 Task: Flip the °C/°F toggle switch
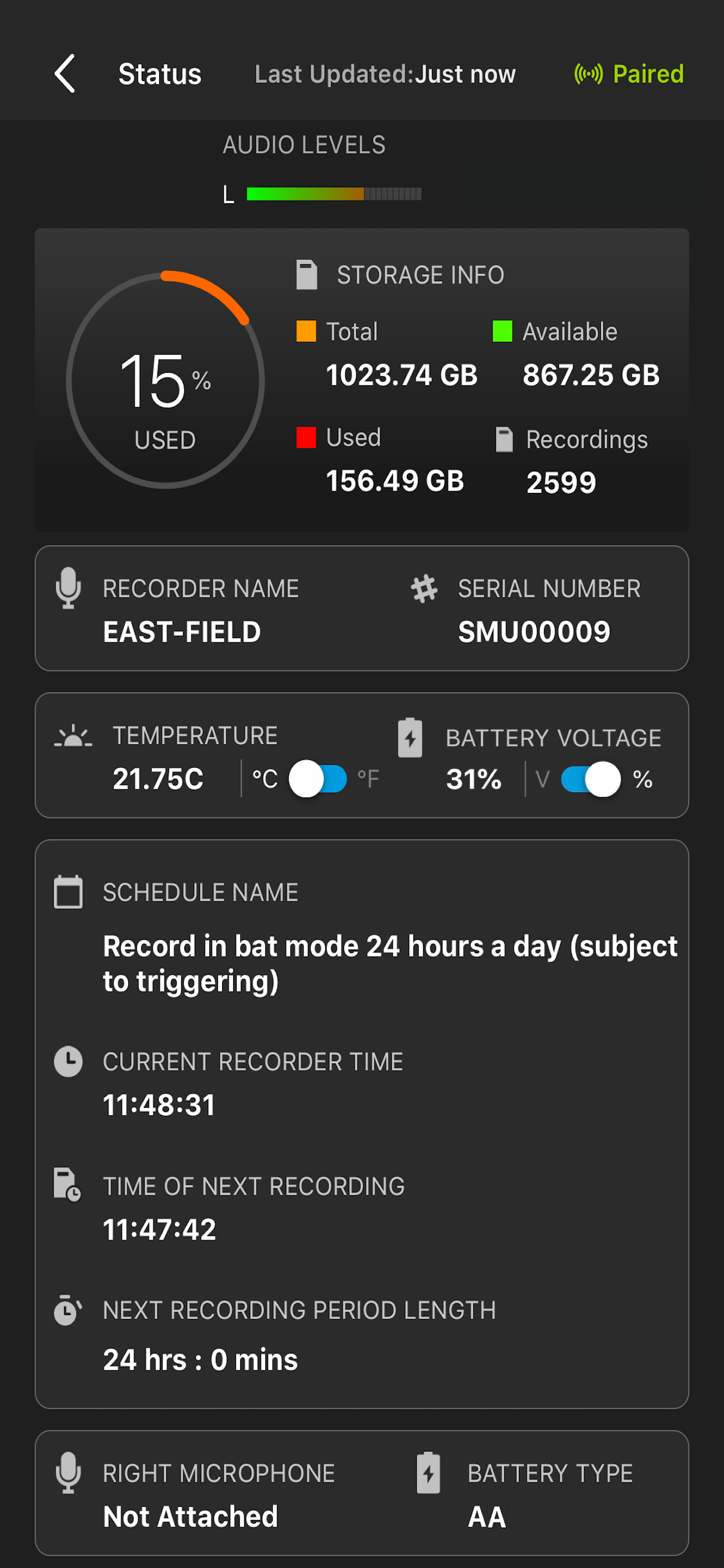pos(318,778)
